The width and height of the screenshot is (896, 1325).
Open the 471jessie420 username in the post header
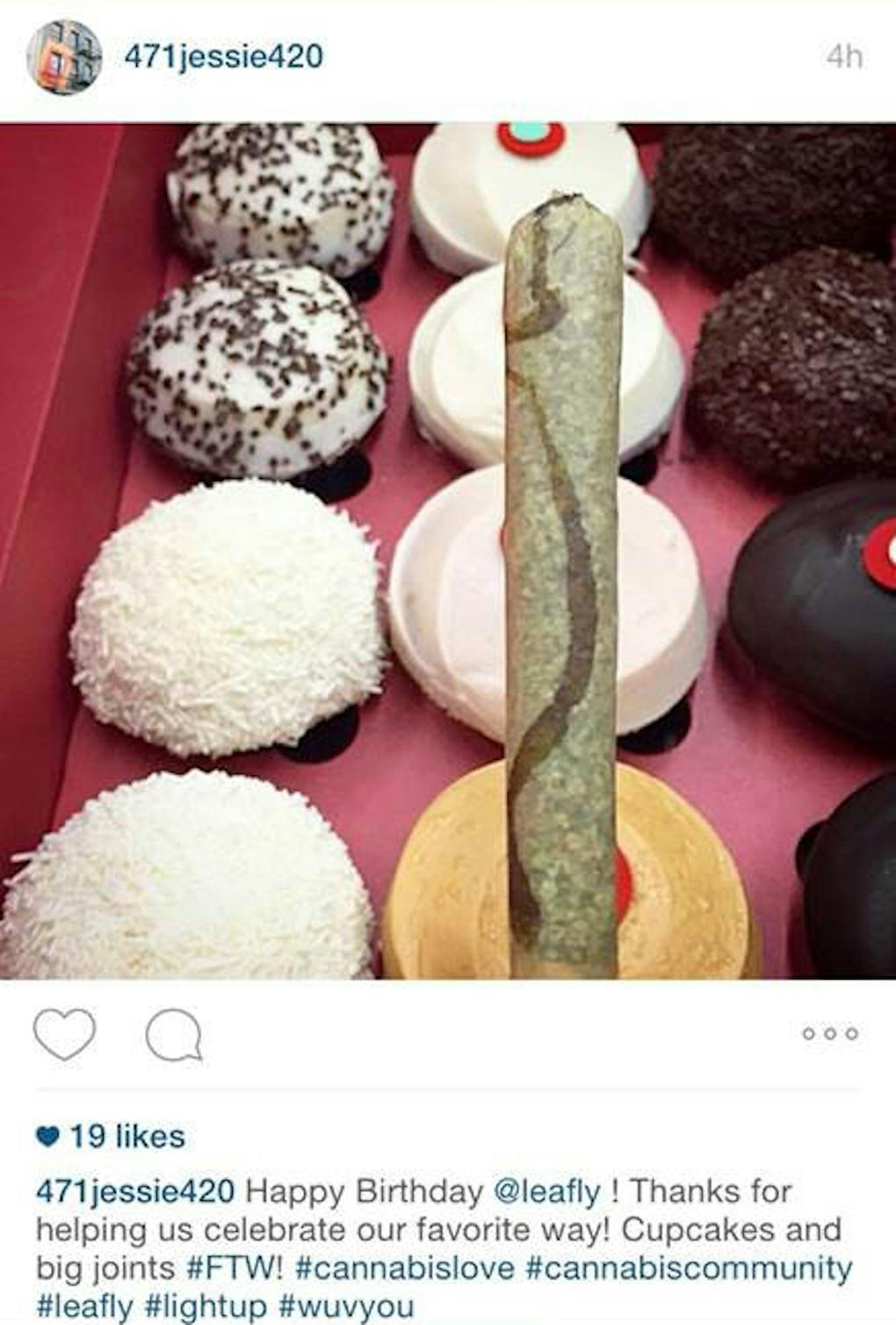pyautogui.click(x=223, y=57)
